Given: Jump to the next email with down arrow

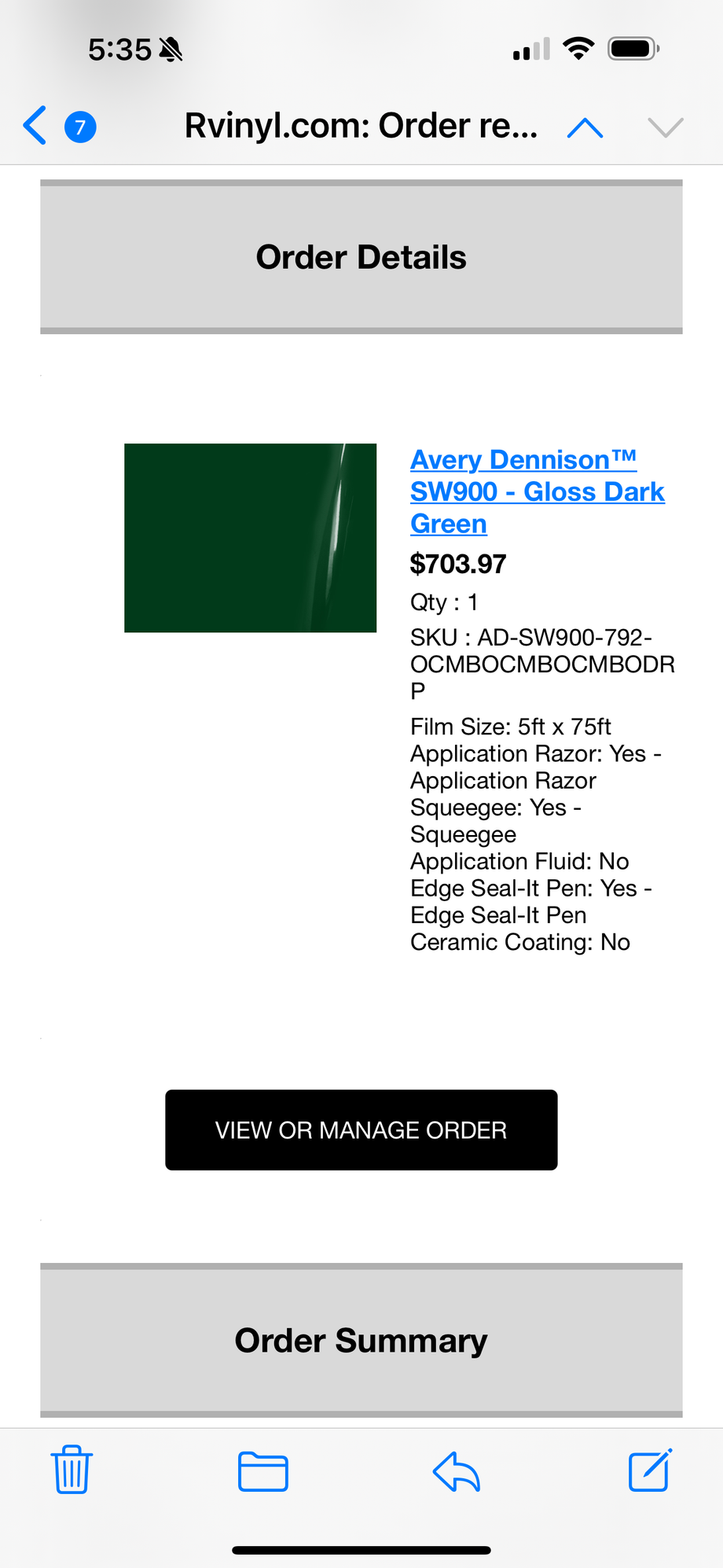Looking at the screenshot, I should pyautogui.click(x=665, y=127).
